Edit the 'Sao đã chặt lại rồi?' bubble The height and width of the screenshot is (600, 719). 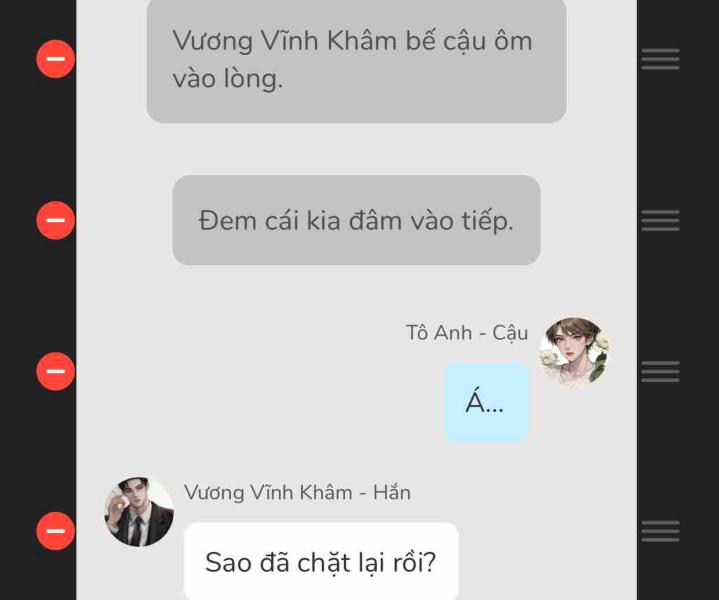[320, 562]
